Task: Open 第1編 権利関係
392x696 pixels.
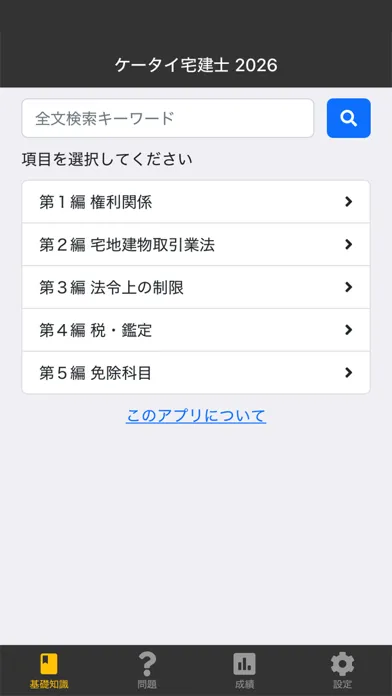Action: [x=196, y=202]
